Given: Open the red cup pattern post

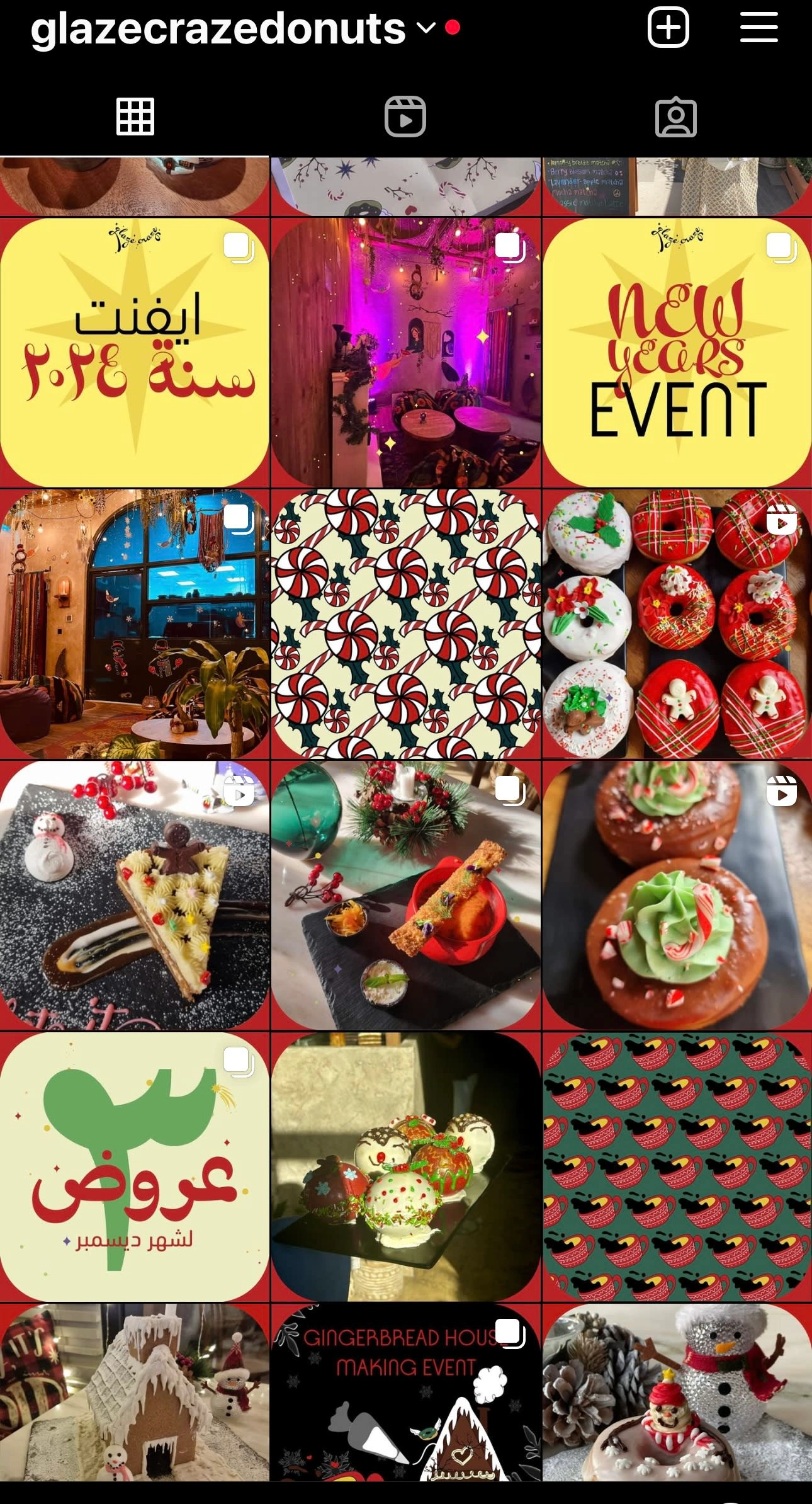Looking at the screenshot, I should click(x=677, y=1166).
